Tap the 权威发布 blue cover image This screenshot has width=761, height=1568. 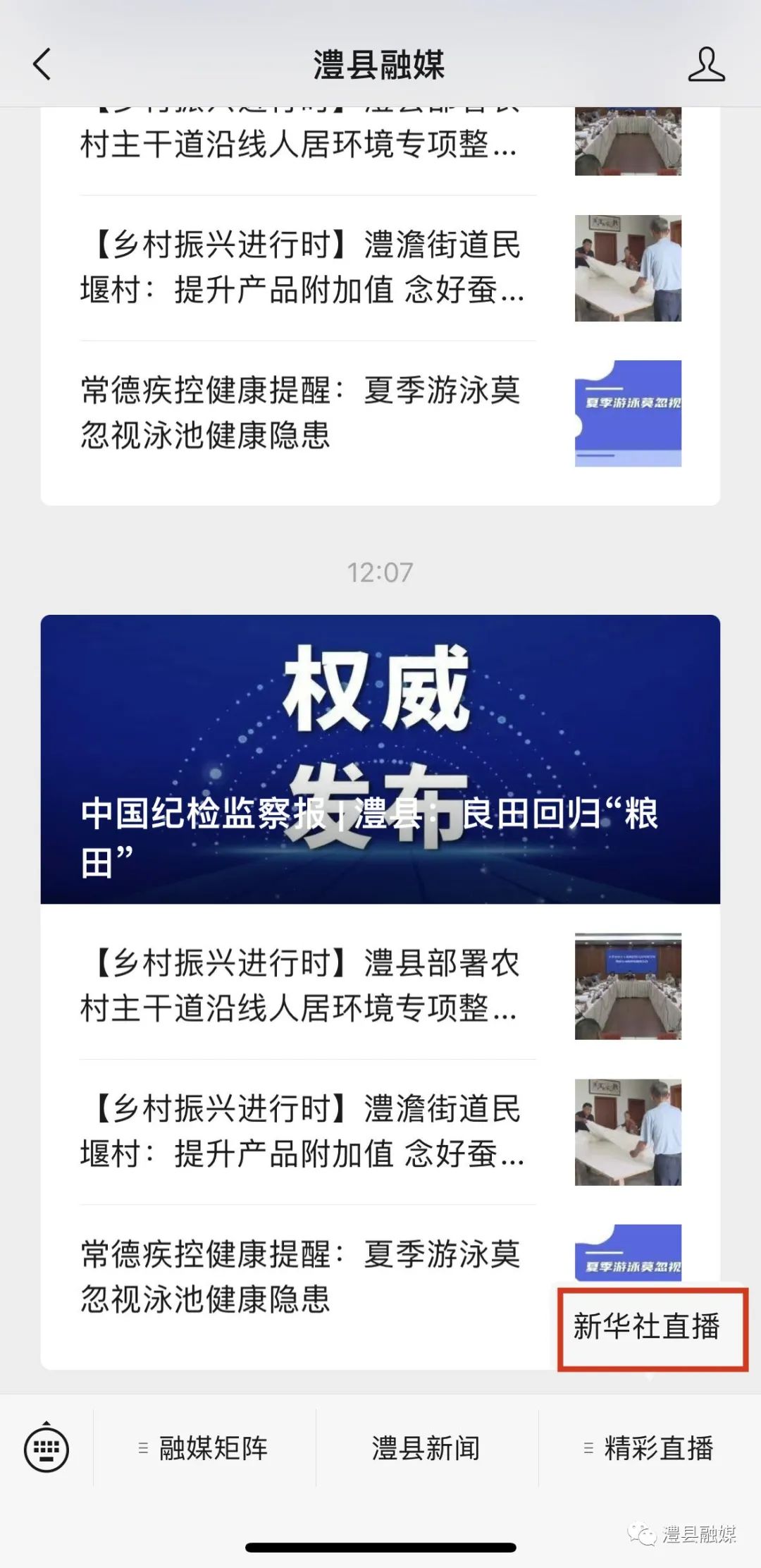380,705
